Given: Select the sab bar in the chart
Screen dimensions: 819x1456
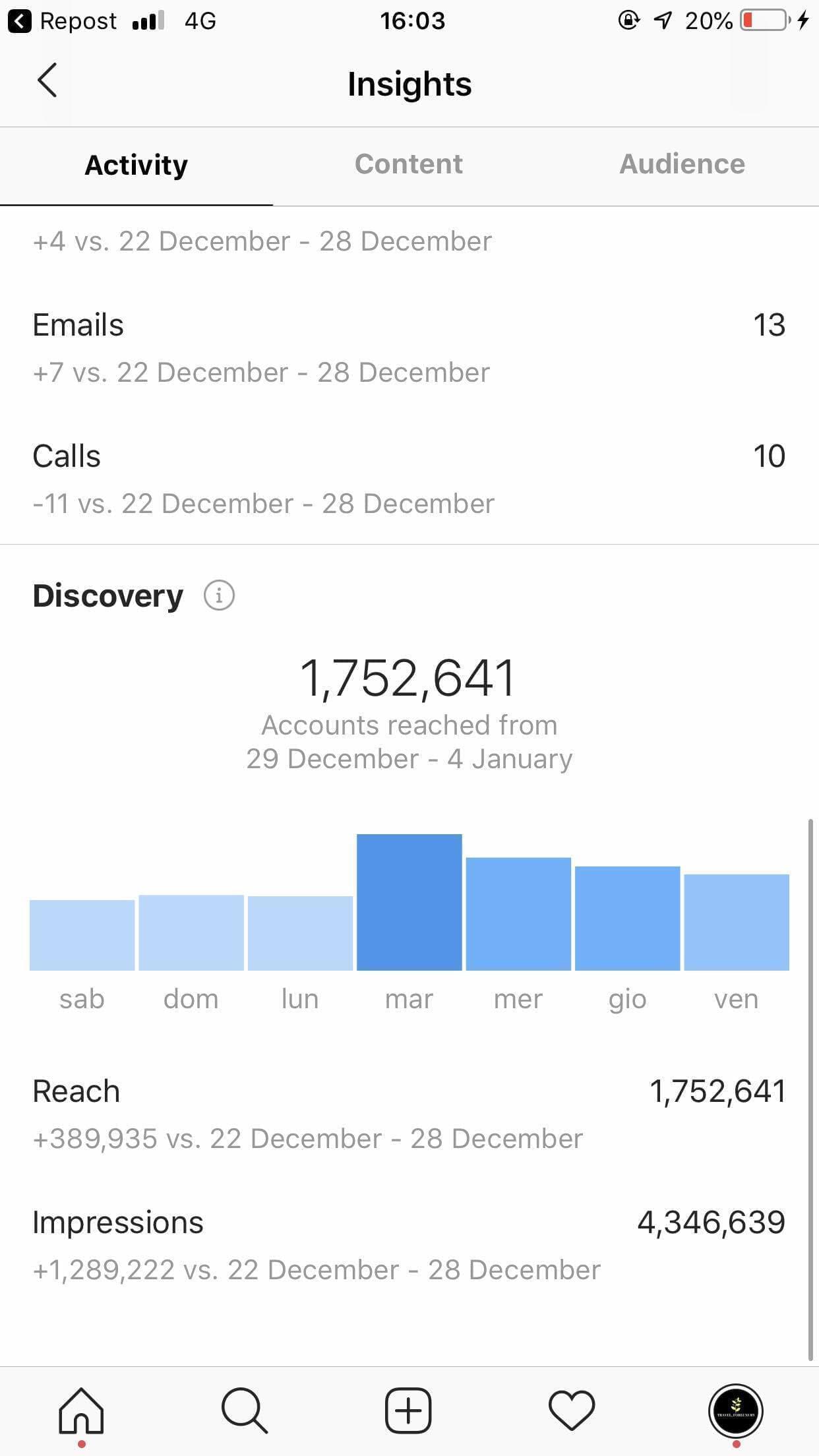Looking at the screenshot, I should [x=82, y=935].
